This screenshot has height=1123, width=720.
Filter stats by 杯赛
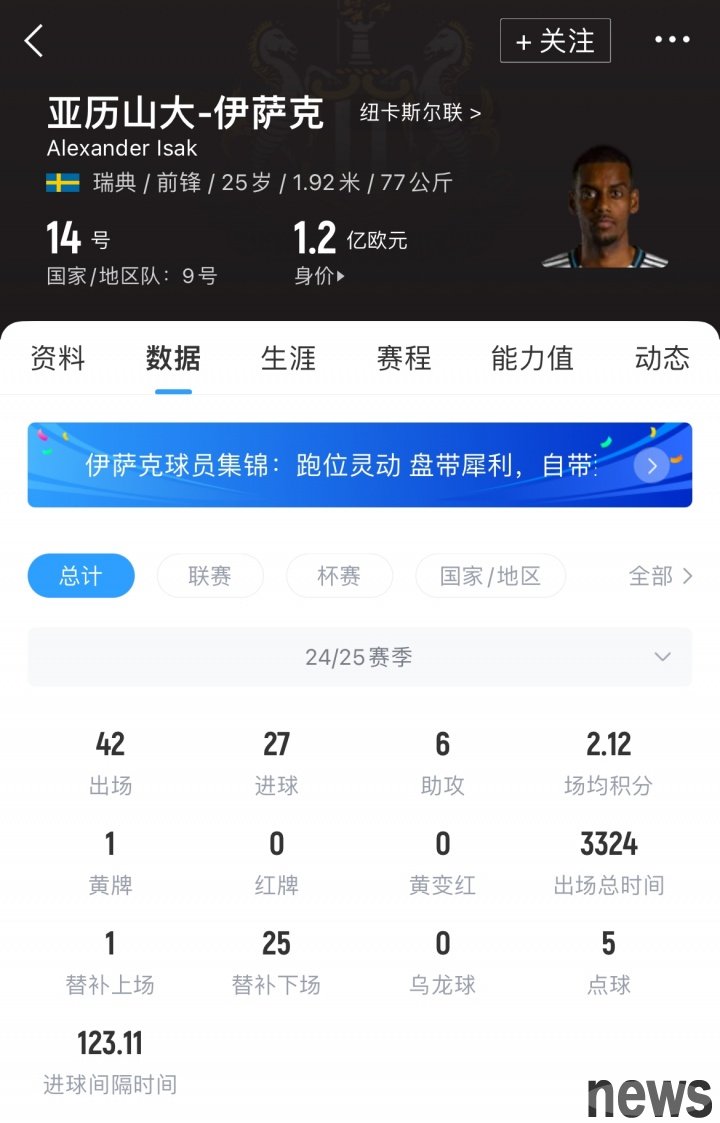(x=339, y=576)
